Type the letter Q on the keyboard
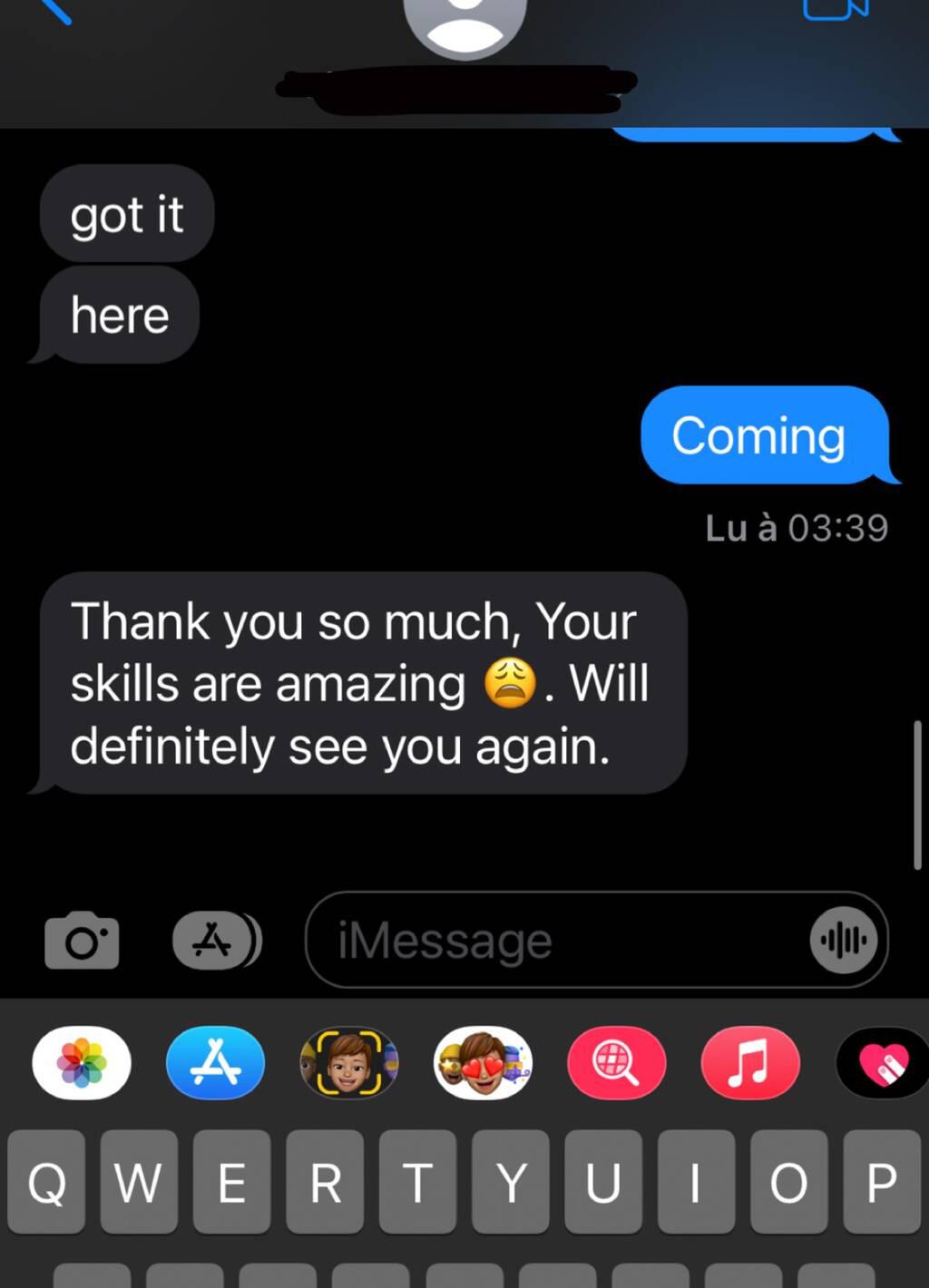Screen dimensions: 929x1288 pos(47,1182)
